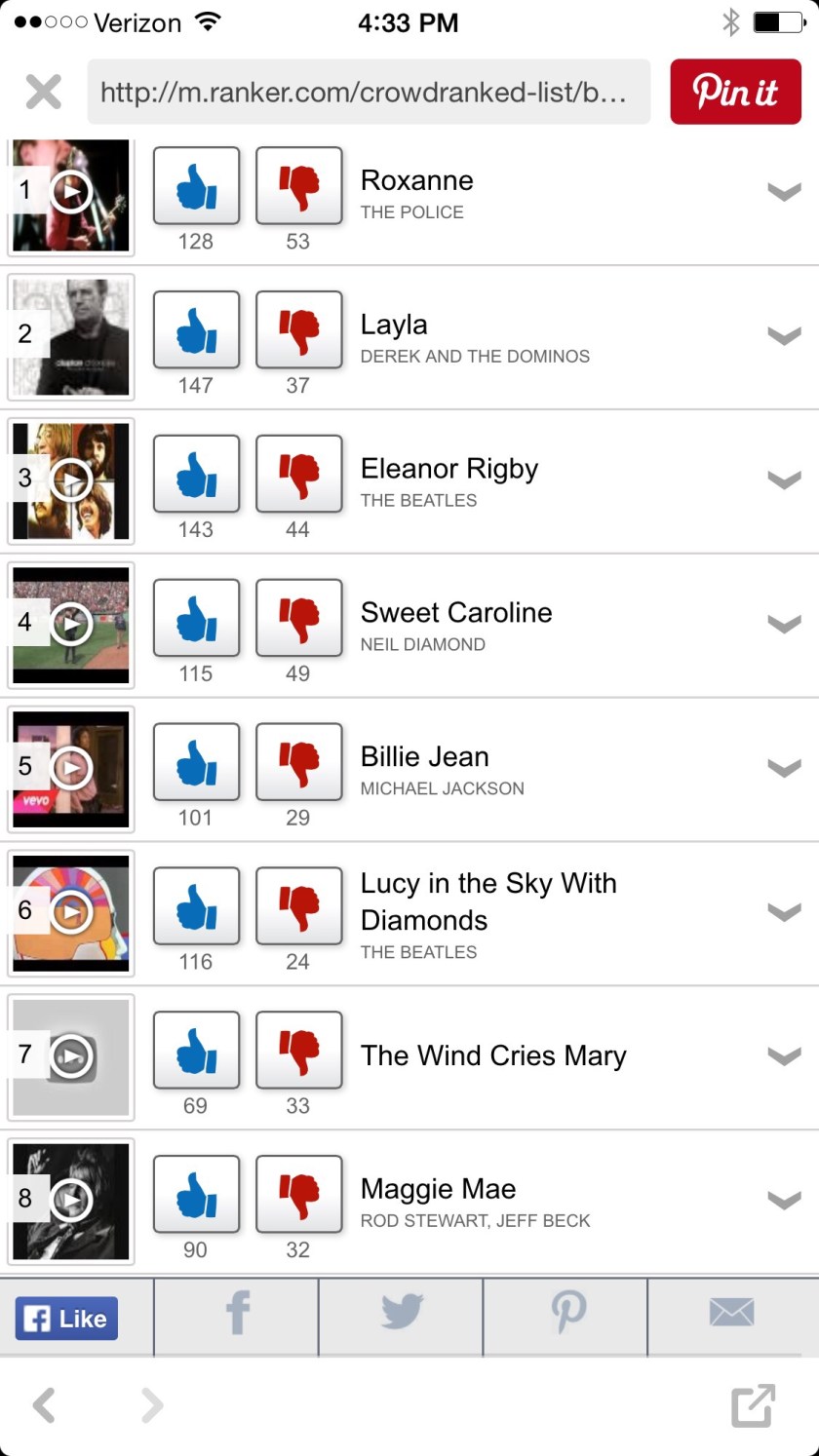Expand the Sweet Caroline entry
819x1456 pixels.
[x=784, y=624]
